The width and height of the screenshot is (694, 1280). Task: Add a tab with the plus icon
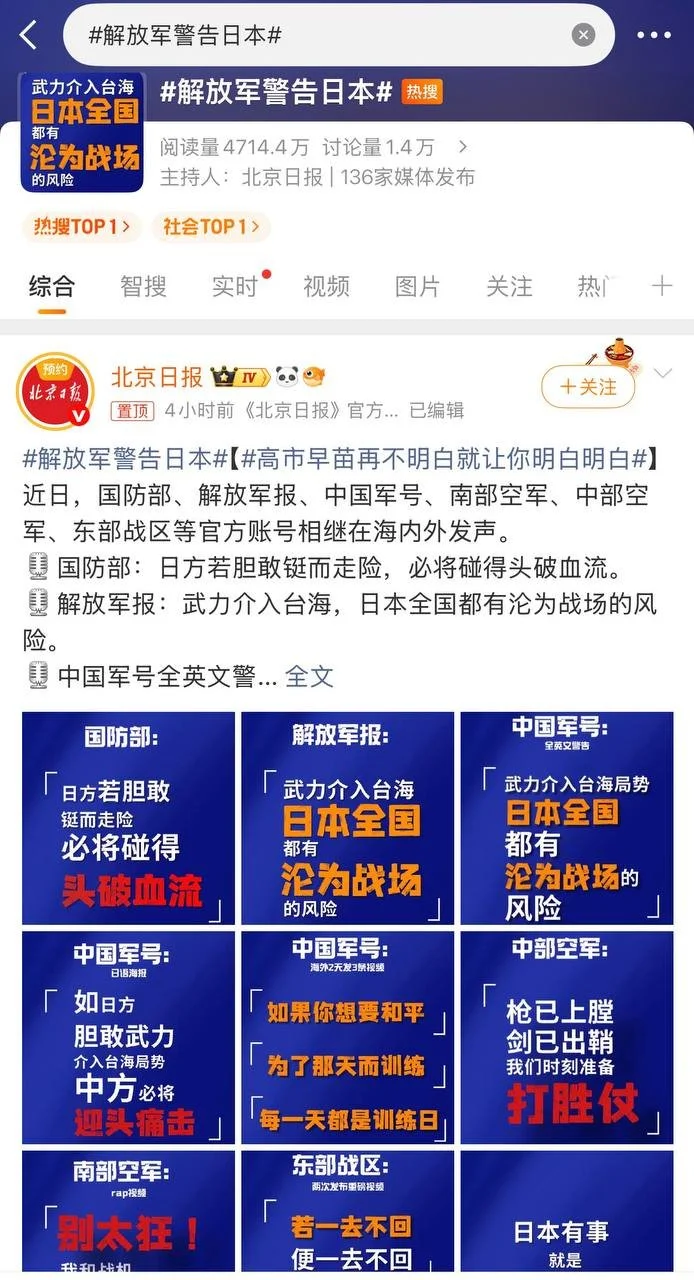(x=662, y=287)
